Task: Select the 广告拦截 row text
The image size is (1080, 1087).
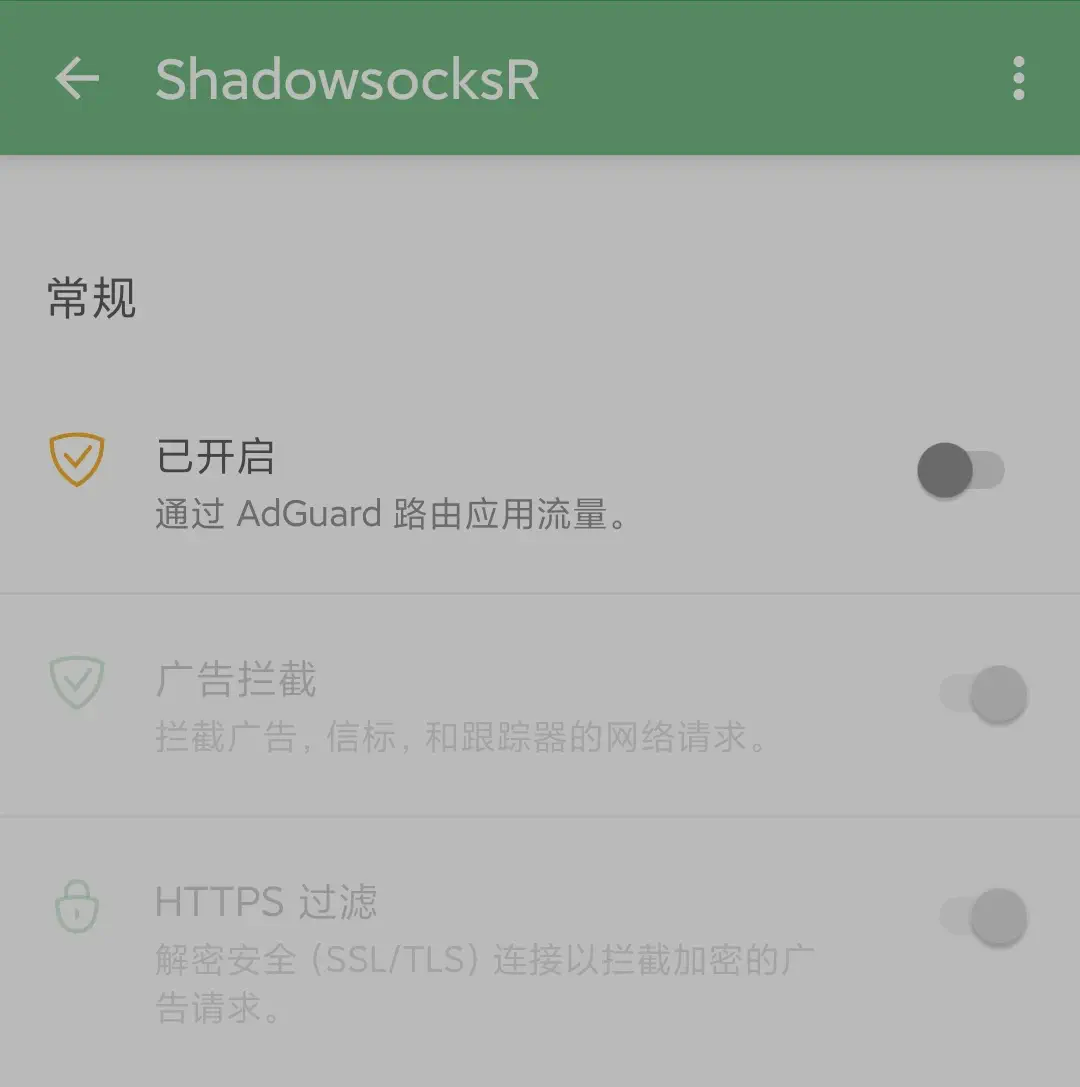Action: (235, 681)
